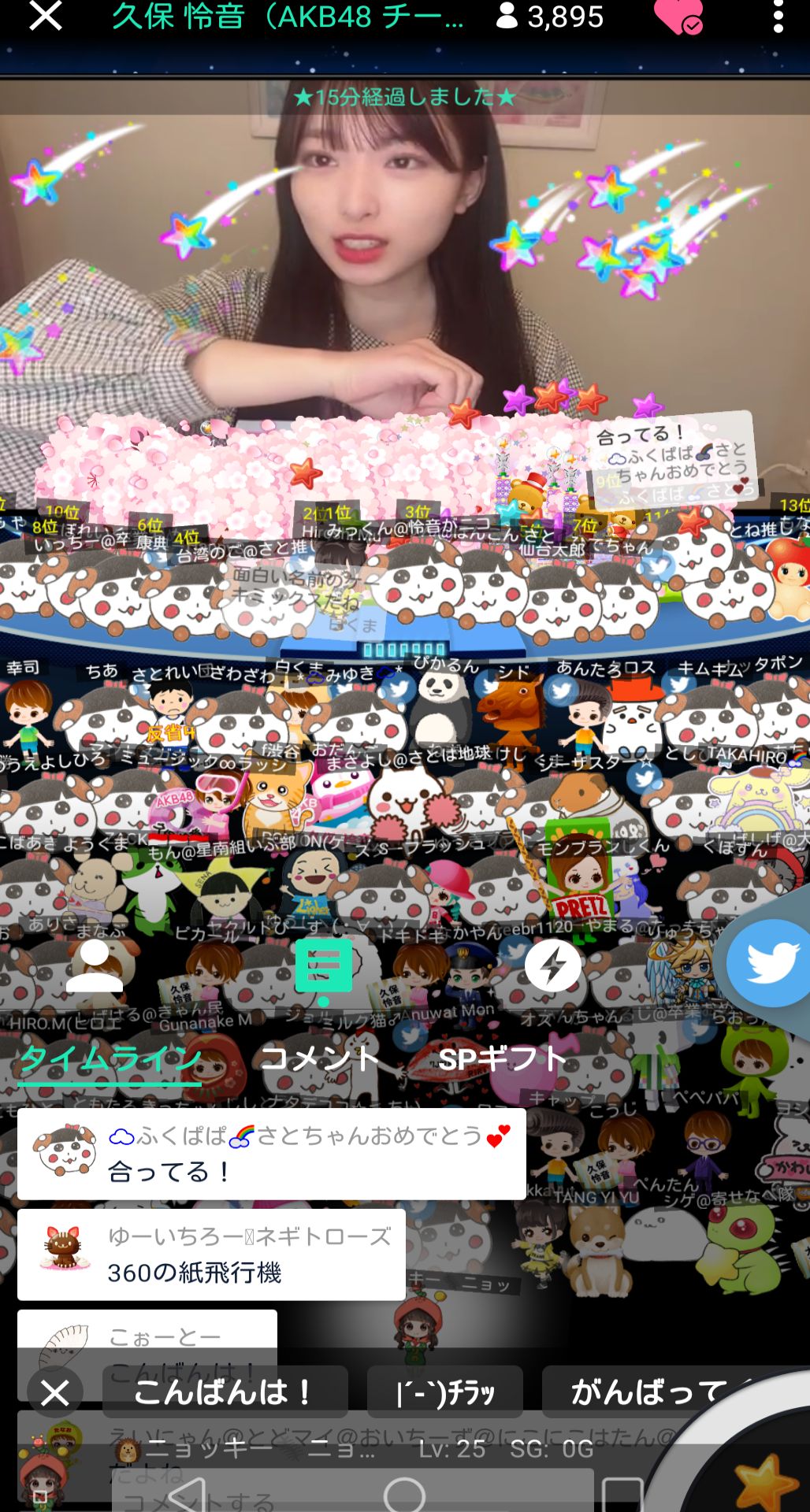Send the チラッ kaomoji quick phrase
Viewport: 810px width, 1512px height.
445,1392
